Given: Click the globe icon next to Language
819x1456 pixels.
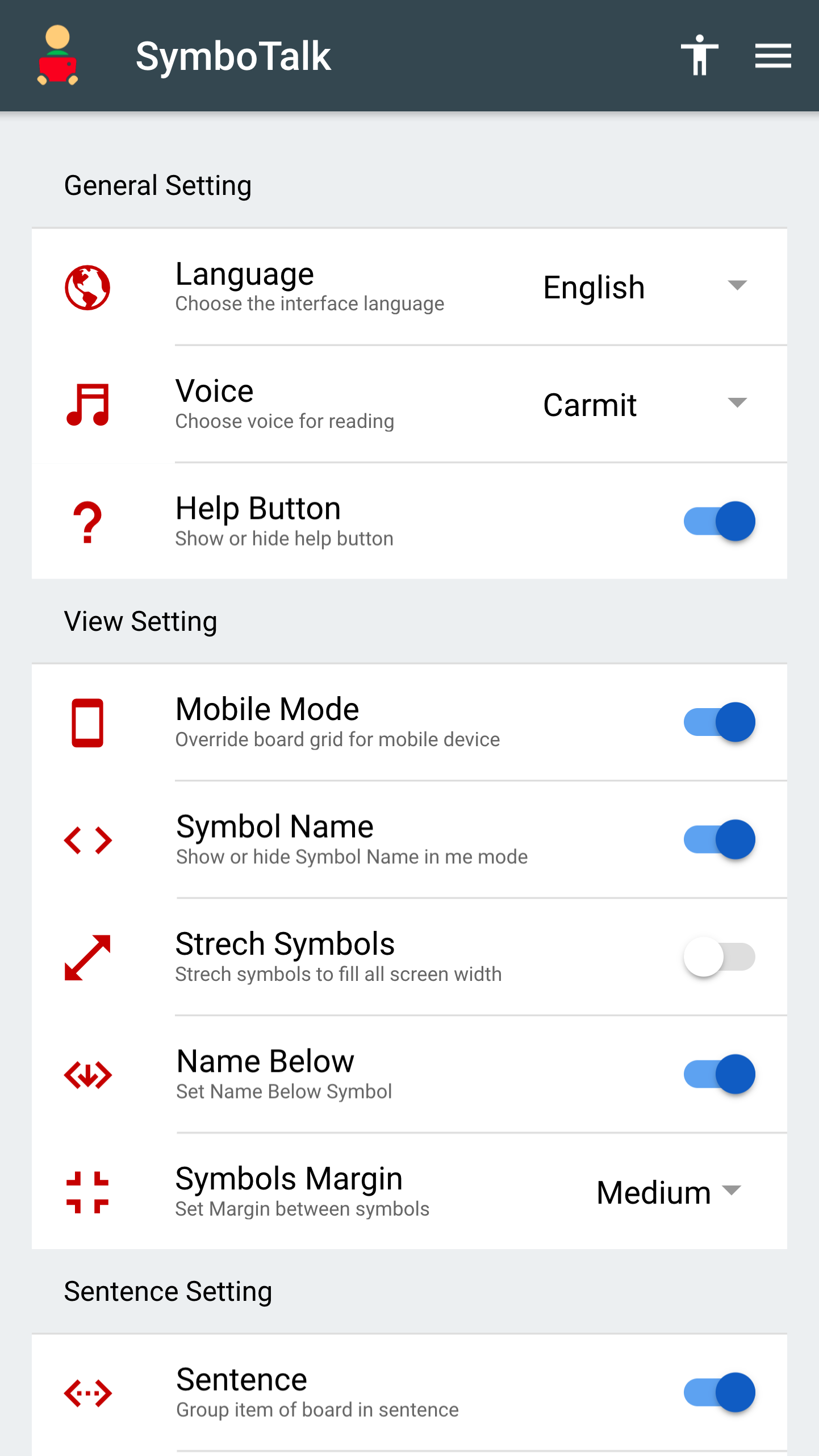Looking at the screenshot, I should tap(88, 288).
